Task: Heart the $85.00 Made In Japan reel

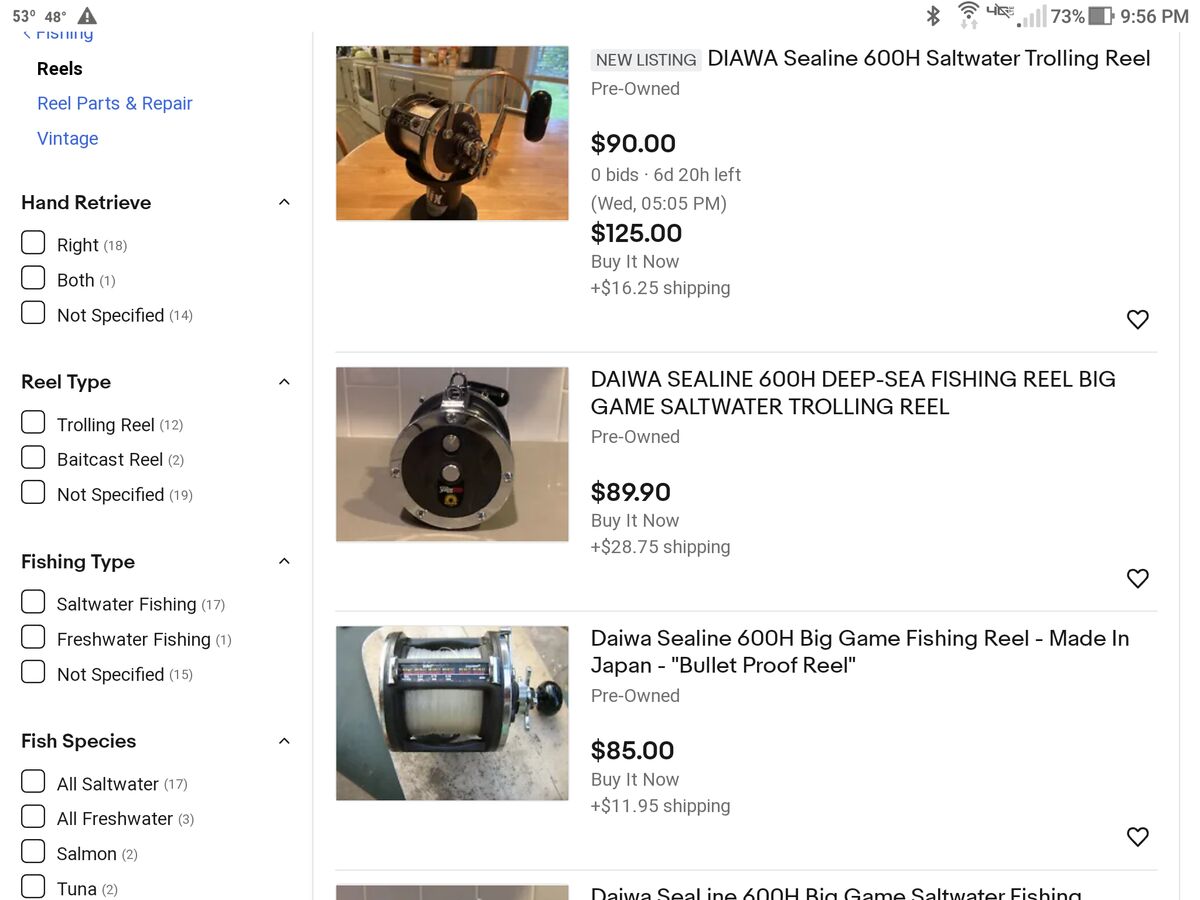Action: pos(1137,837)
